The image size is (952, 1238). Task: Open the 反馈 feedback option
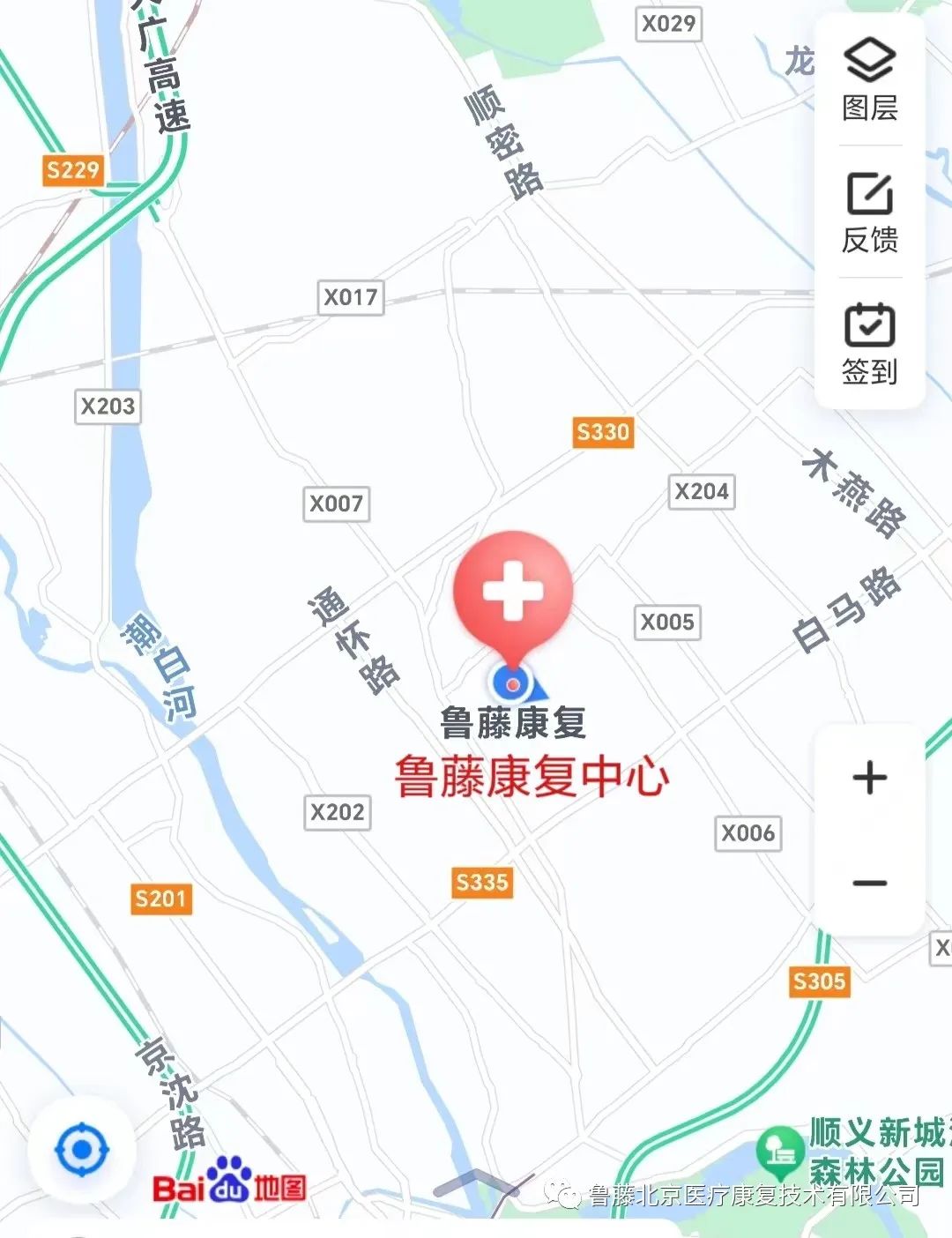click(x=869, y=213)
